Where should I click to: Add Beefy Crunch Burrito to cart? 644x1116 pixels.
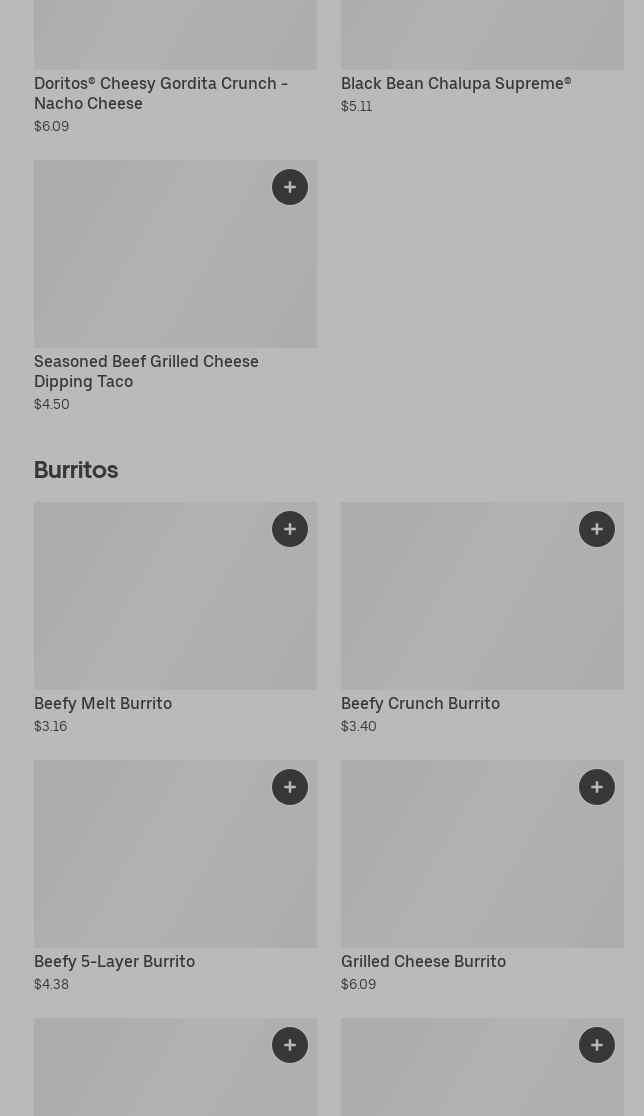click(597, 529)
